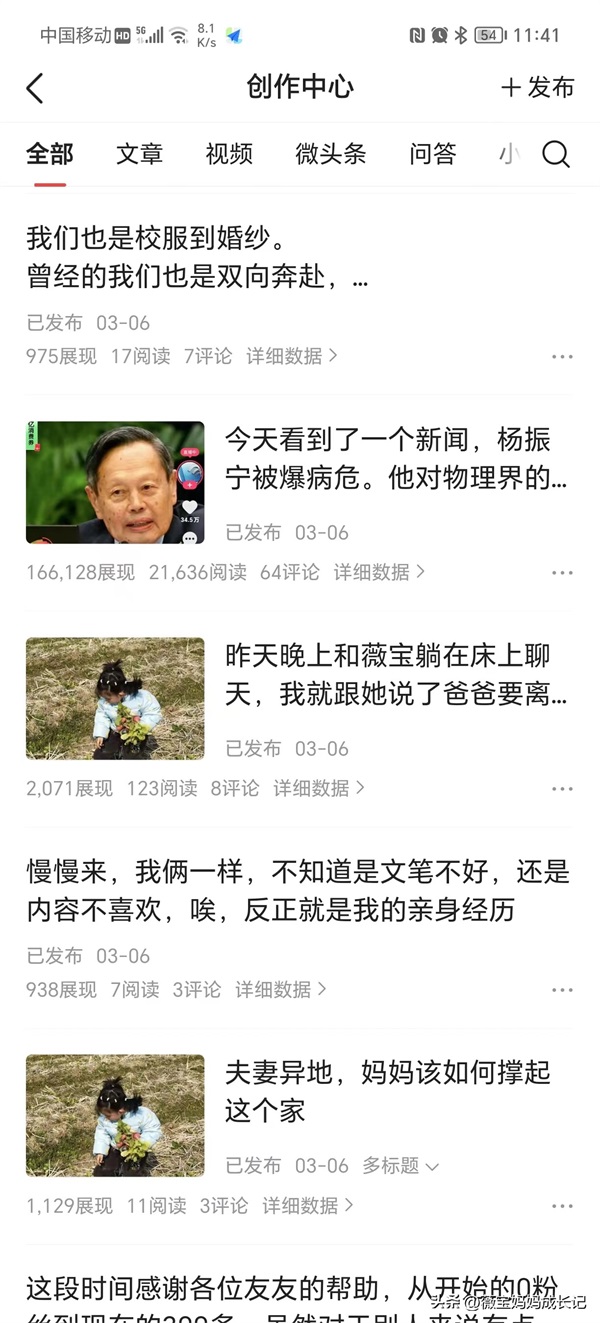Open the post 慢慢来，我俩一样

[298, 891]
